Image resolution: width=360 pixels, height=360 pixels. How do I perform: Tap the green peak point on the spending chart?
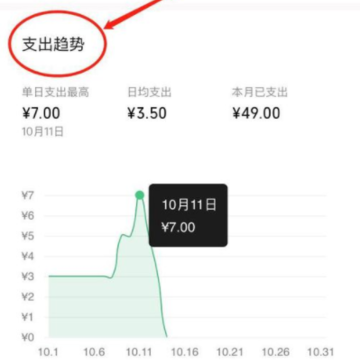[x=140, y=195]
